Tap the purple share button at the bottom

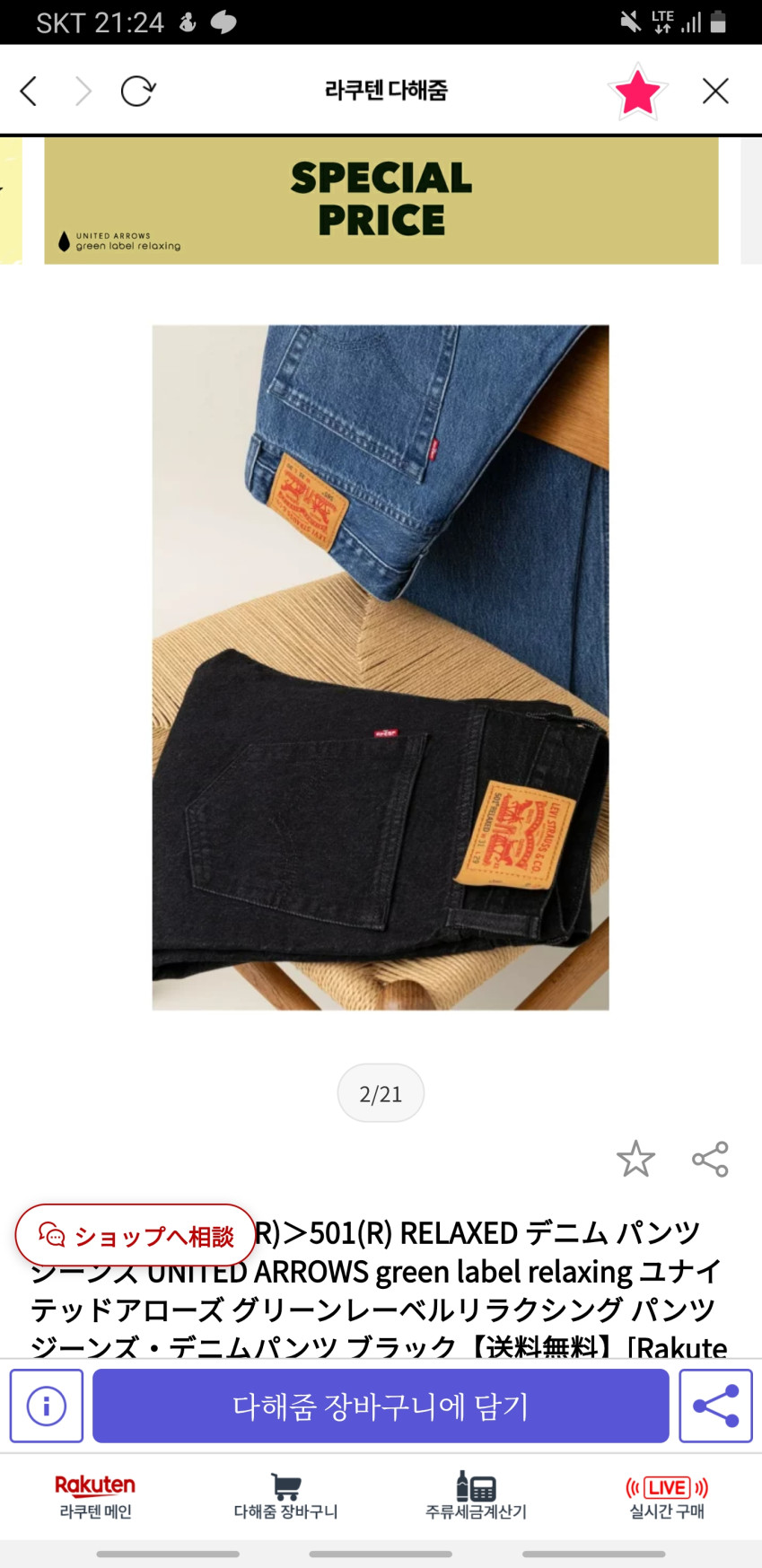[x=715, y=1406]
